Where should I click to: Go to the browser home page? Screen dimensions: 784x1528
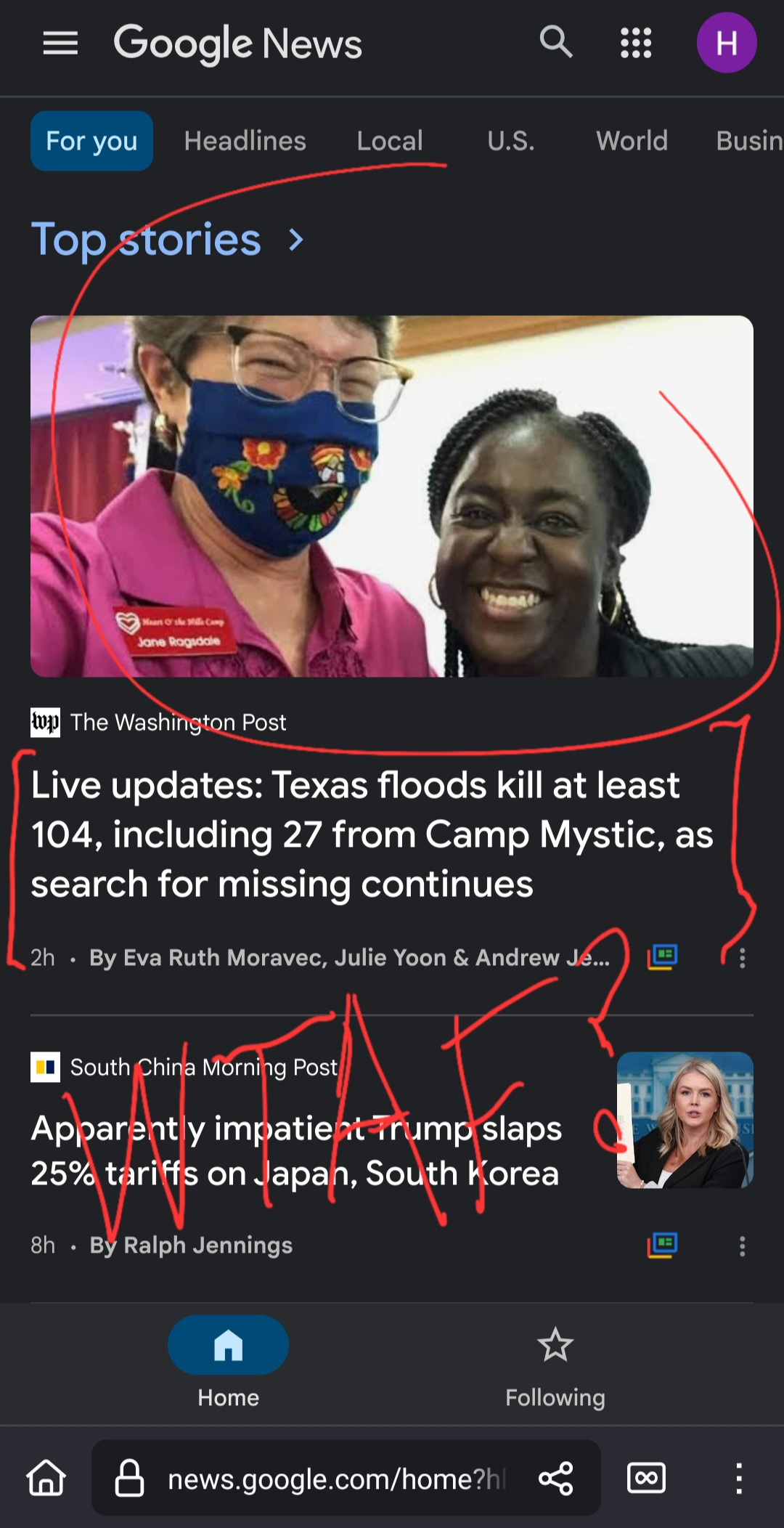[46, 1479]
